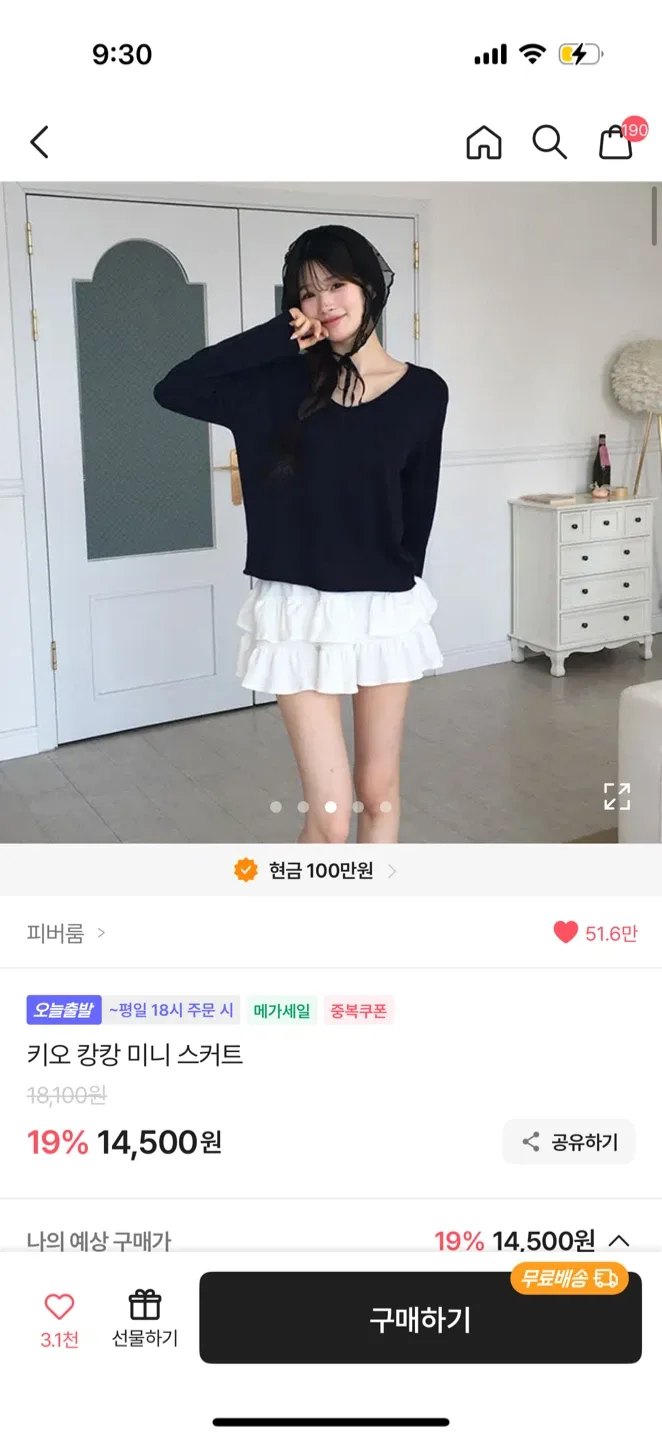Image resolution: width=662 pixels, height=1440 pixels.
Task: Expand the product image to fullscreen
Action: 617,796
